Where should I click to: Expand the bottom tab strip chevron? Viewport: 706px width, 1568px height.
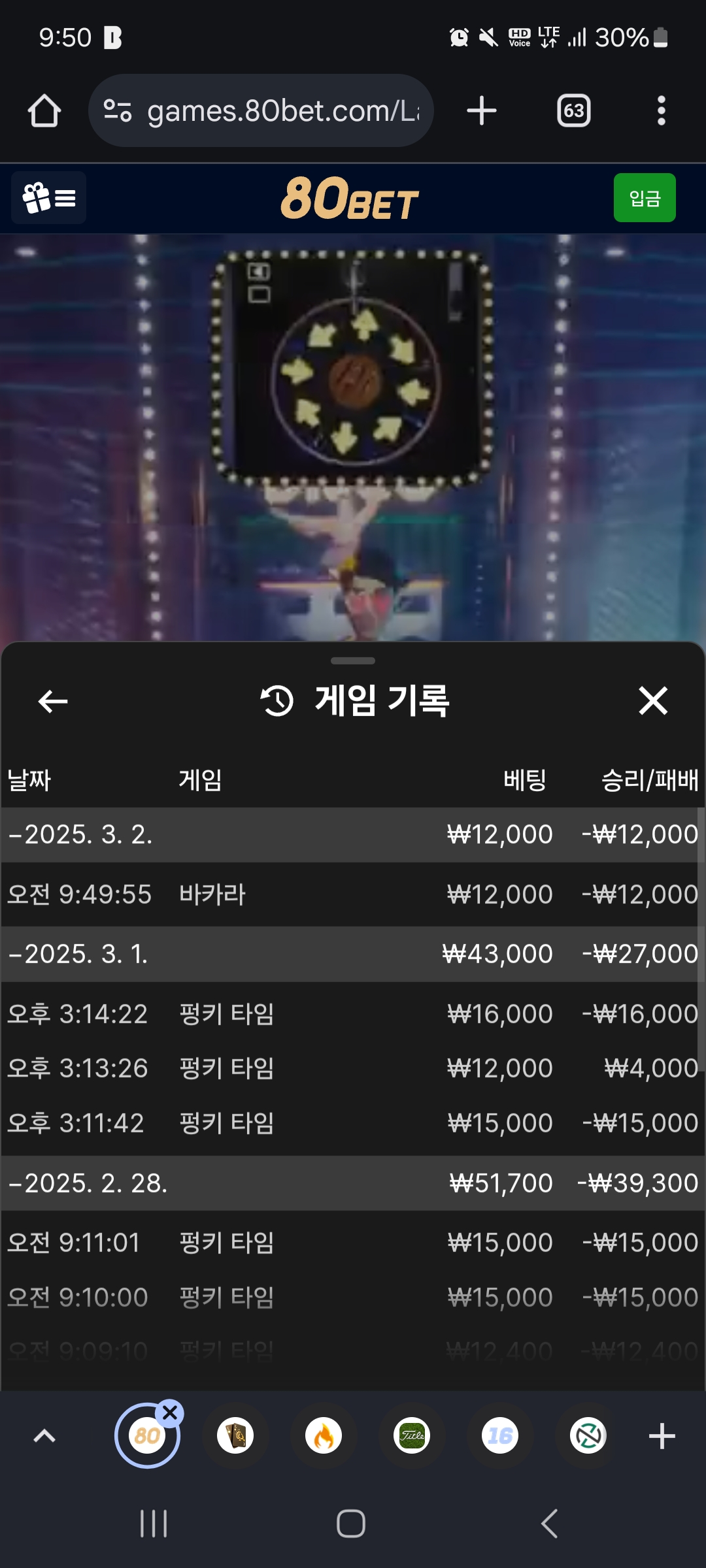coord(44,1436)
